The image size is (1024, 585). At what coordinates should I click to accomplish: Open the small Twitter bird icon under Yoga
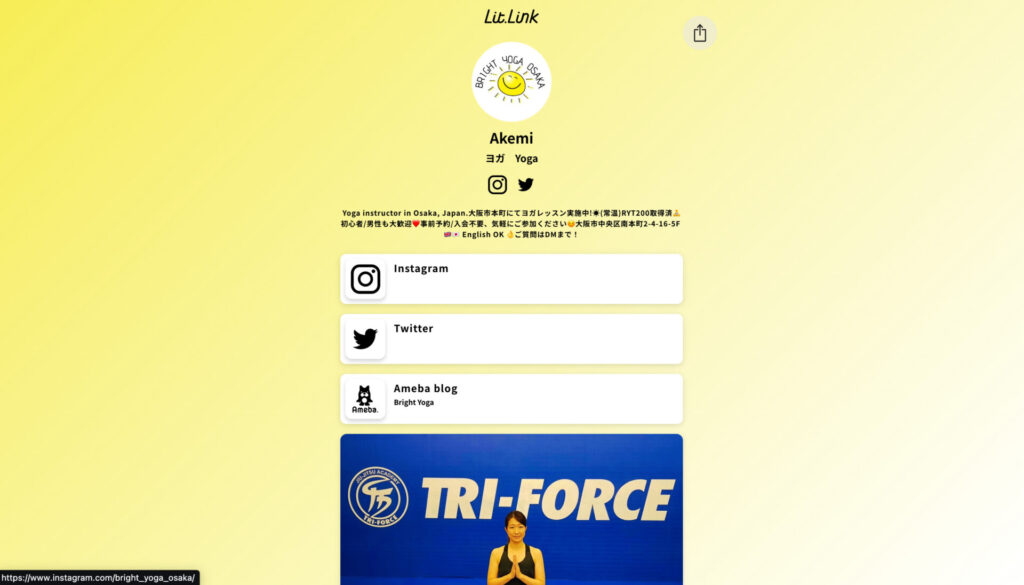point(526,184)
